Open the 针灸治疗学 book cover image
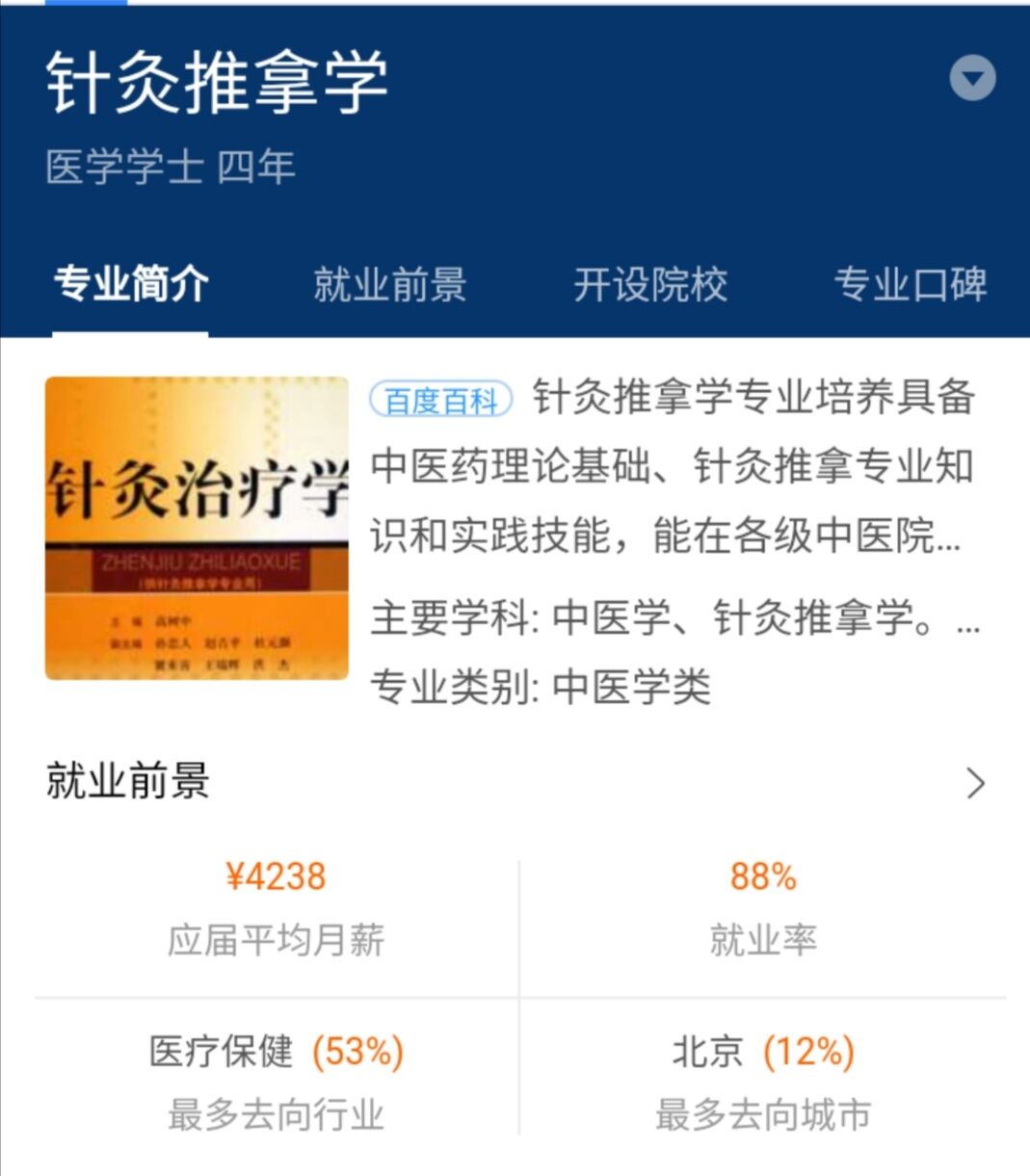 197,528
